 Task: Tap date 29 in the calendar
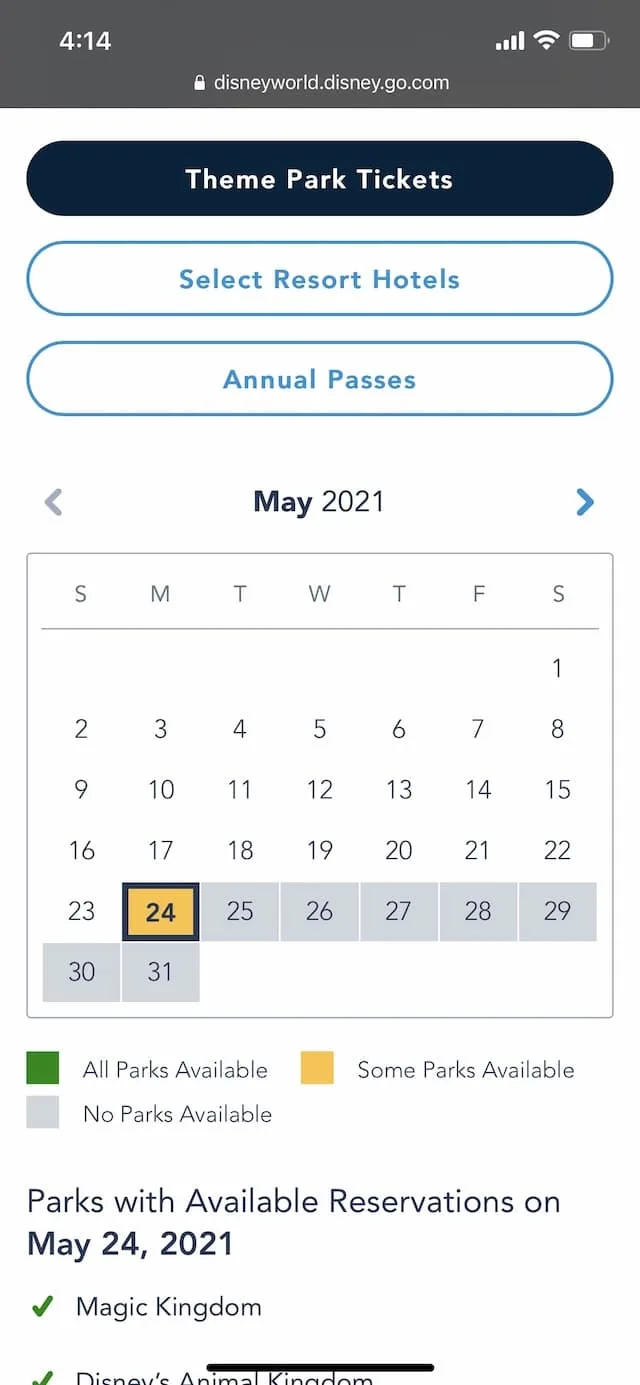point(558,911)
